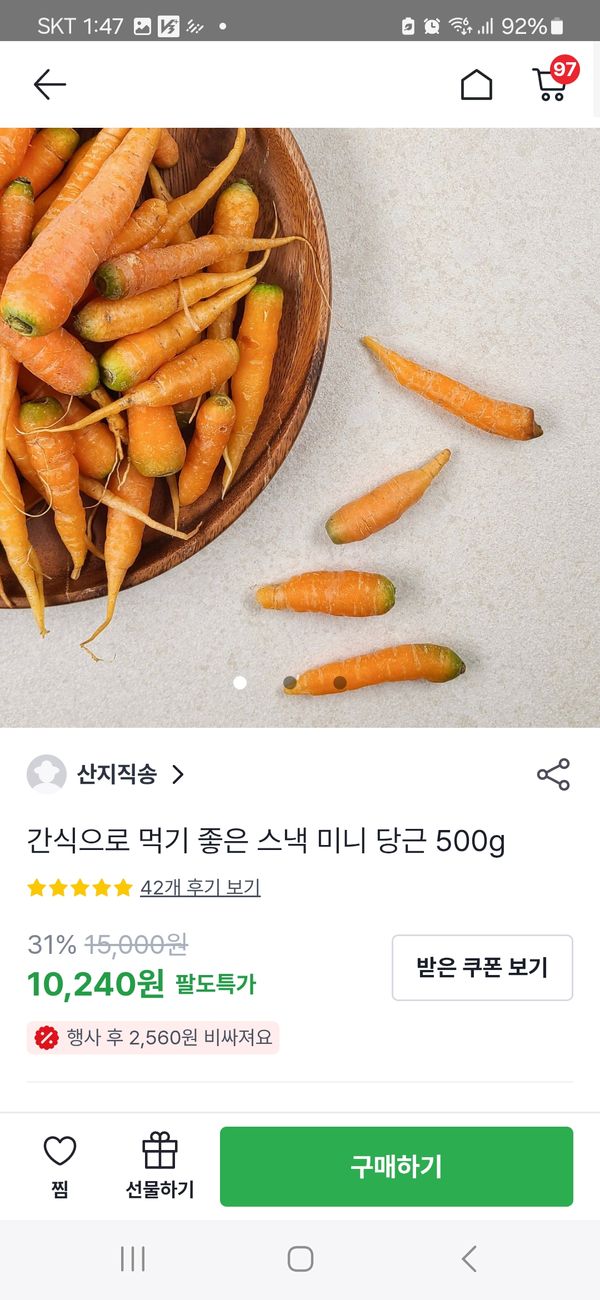Viewport: 600px width, 1300px height.
Task: Add product to 찜 wishlist
Action: [60, 1166]
